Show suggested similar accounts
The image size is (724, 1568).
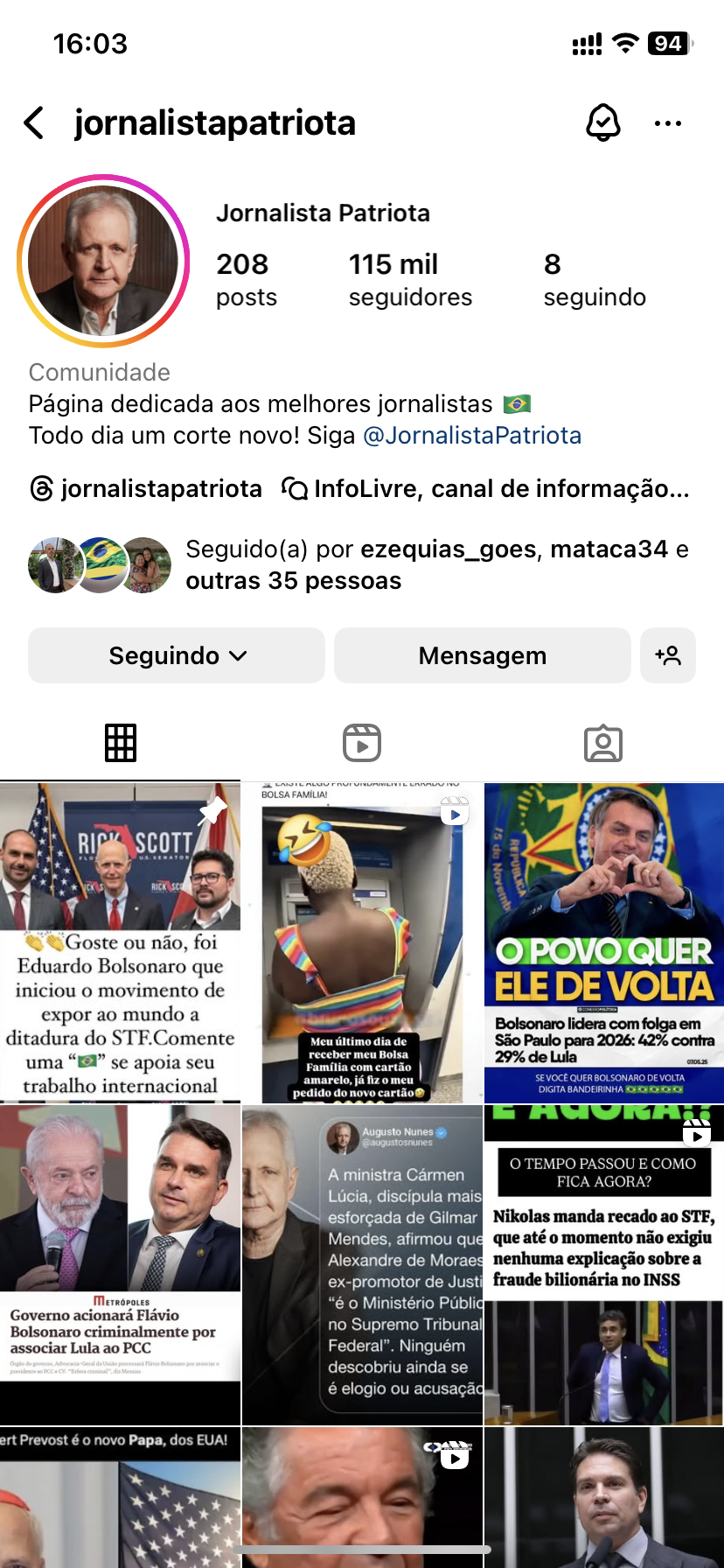pyautogui.click(x=668, y=655)
